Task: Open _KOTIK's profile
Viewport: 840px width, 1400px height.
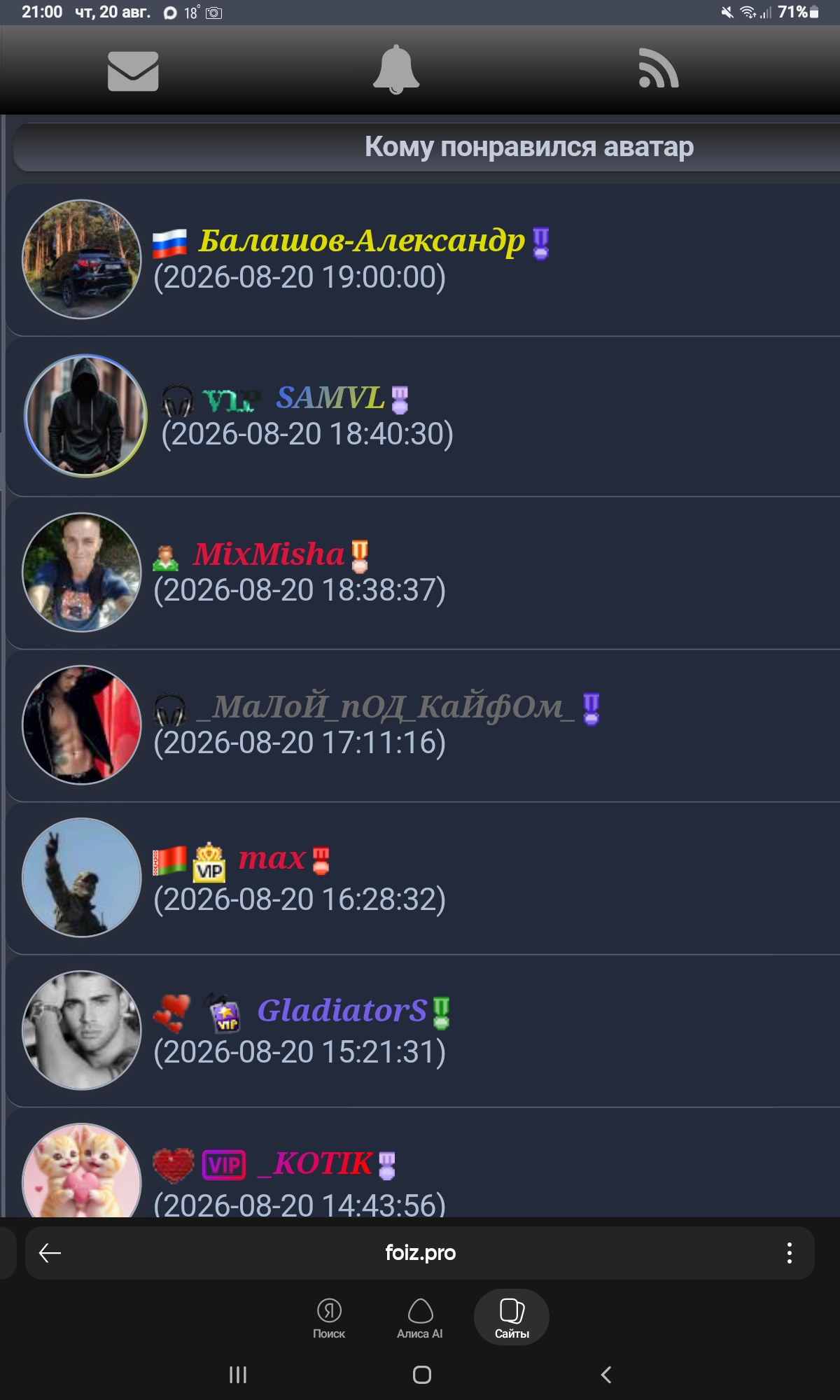Action: point(315,1163)
